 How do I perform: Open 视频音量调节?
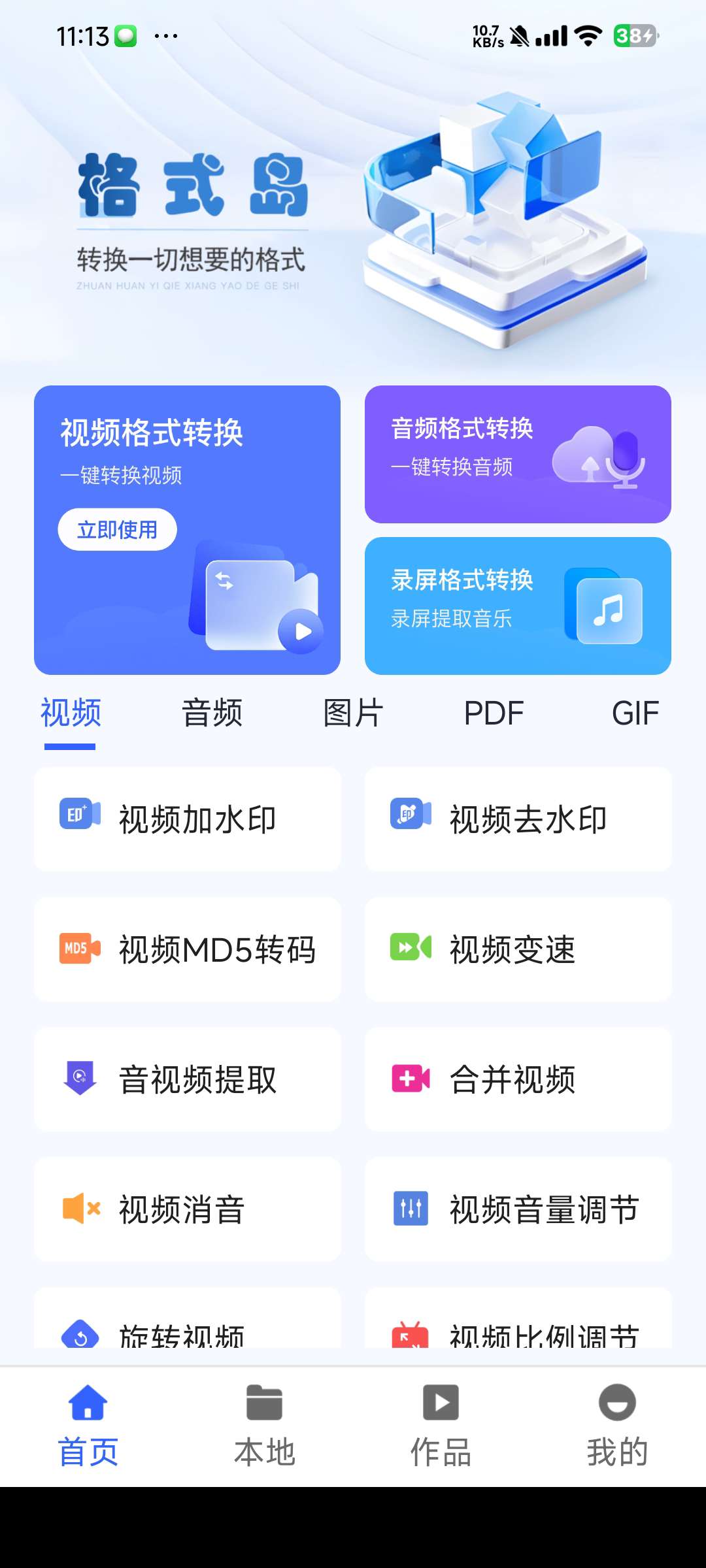point(518,1209)
